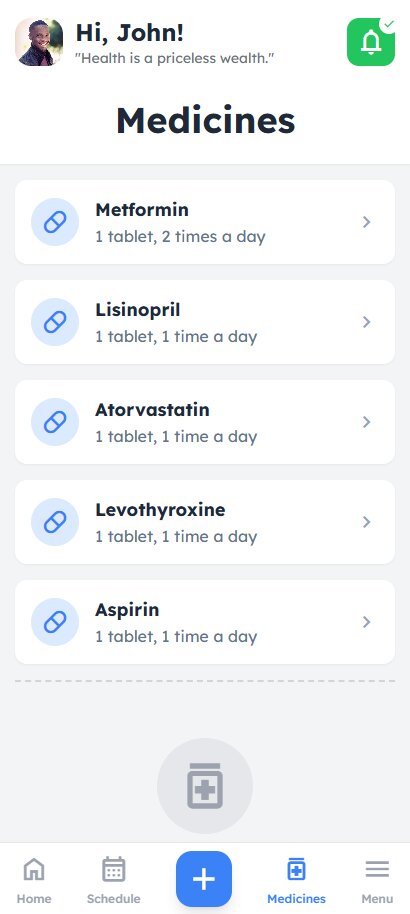Select the Medicines tab
The image size is (410, 914).
click(296, 880)
